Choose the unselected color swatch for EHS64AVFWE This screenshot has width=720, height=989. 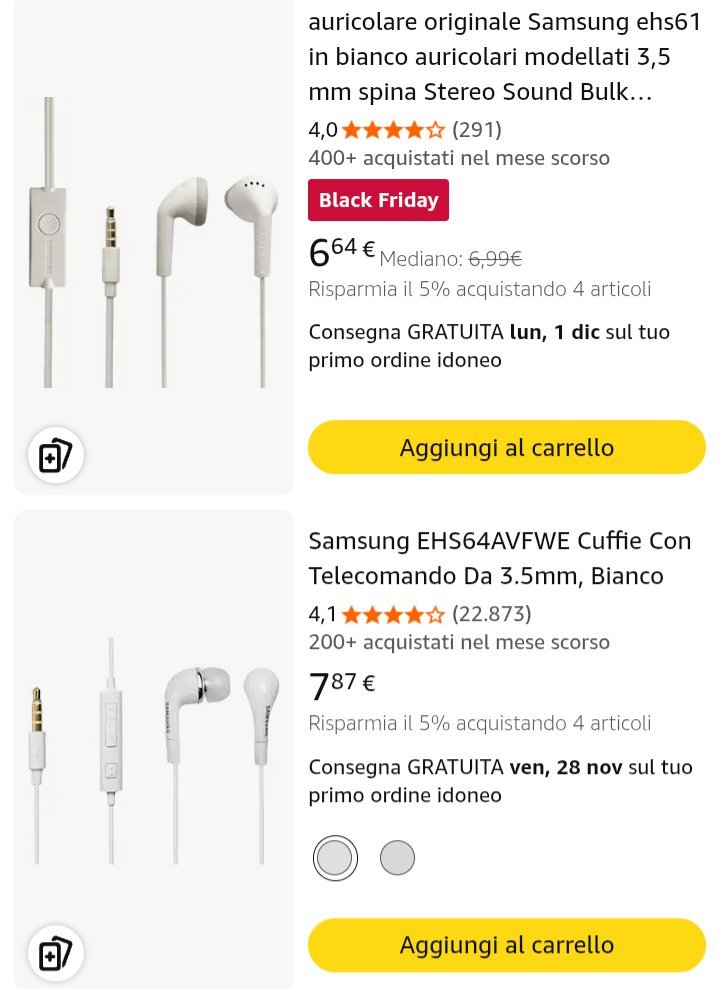(397, 857)
